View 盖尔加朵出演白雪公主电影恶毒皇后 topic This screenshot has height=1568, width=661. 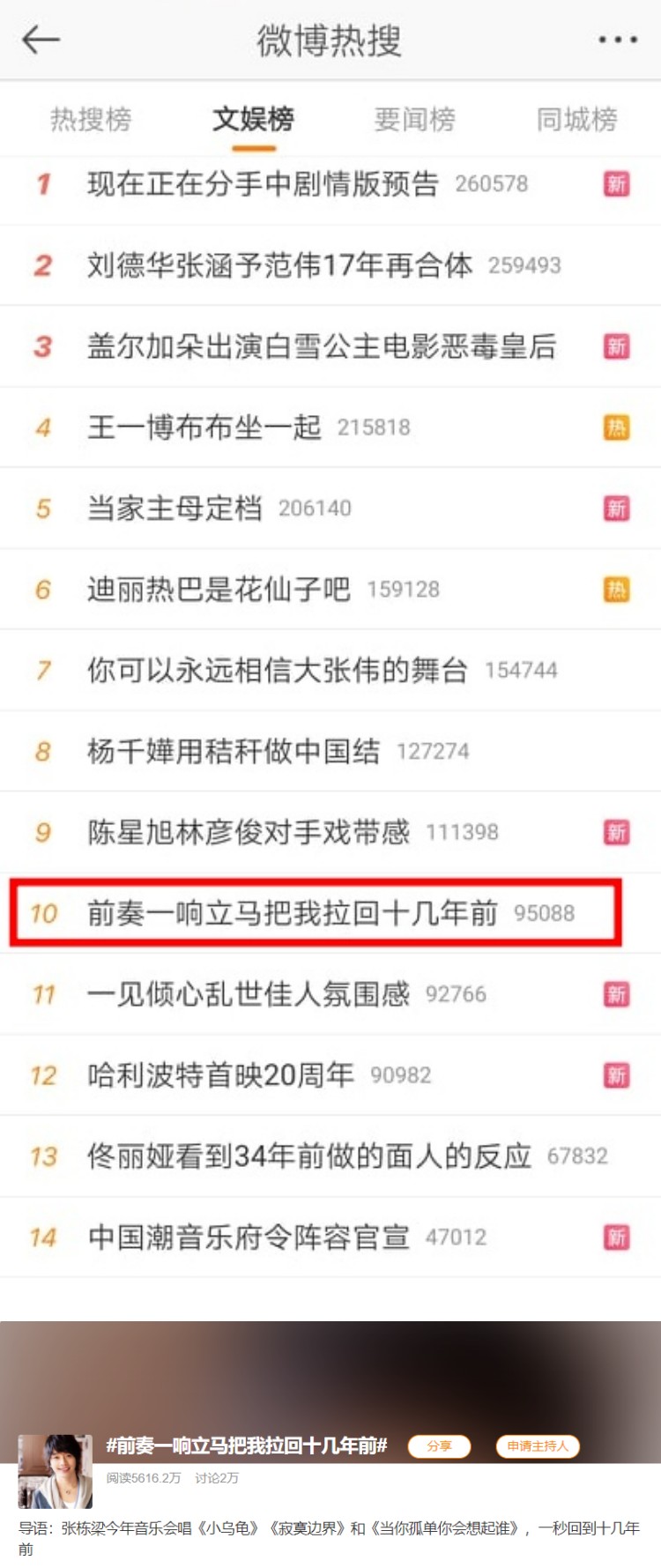point(321,346)
